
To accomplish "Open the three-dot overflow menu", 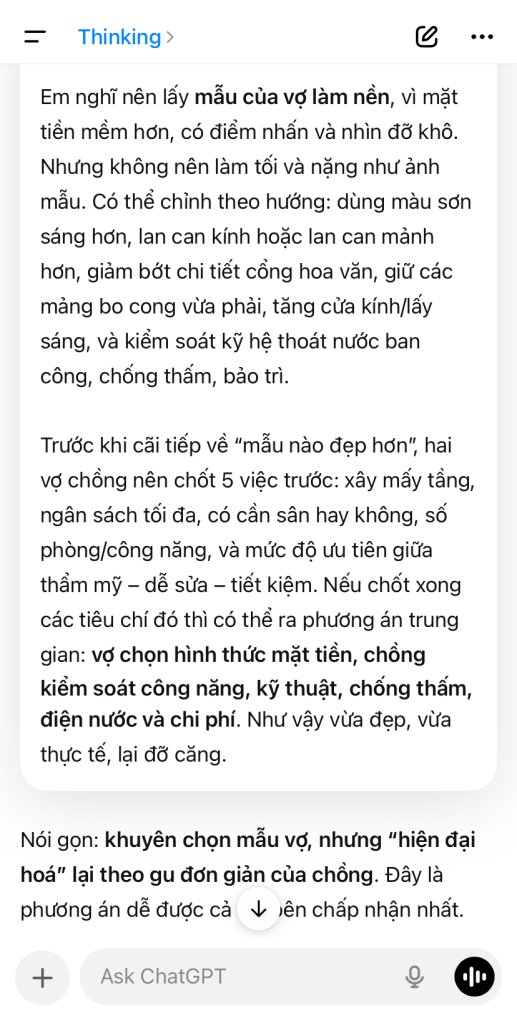I will [482, 37].
